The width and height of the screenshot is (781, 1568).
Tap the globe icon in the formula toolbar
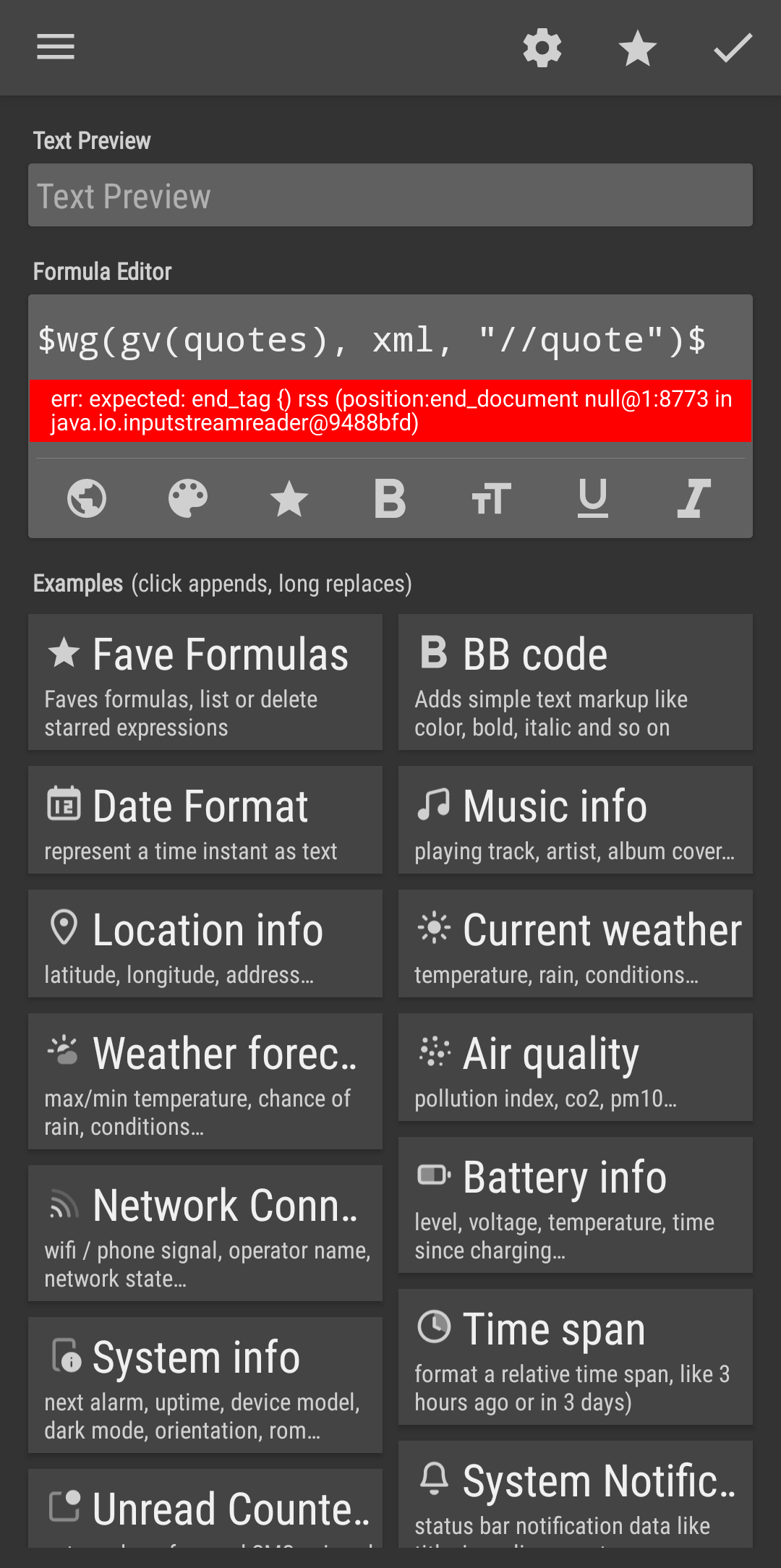point(87,498)
